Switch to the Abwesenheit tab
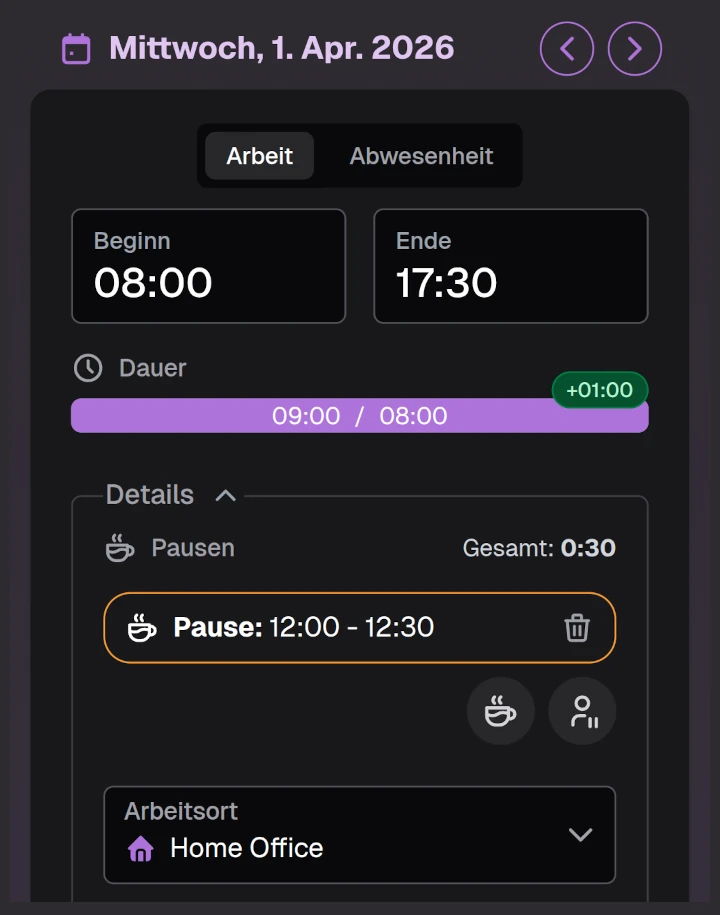Screen dimensions: 720x915 [x=421, y=156]
